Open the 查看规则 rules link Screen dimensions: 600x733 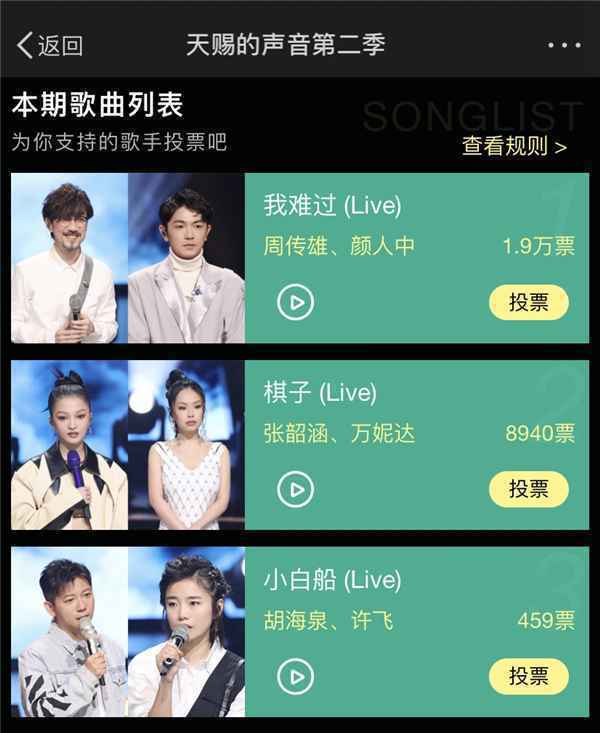514,146
